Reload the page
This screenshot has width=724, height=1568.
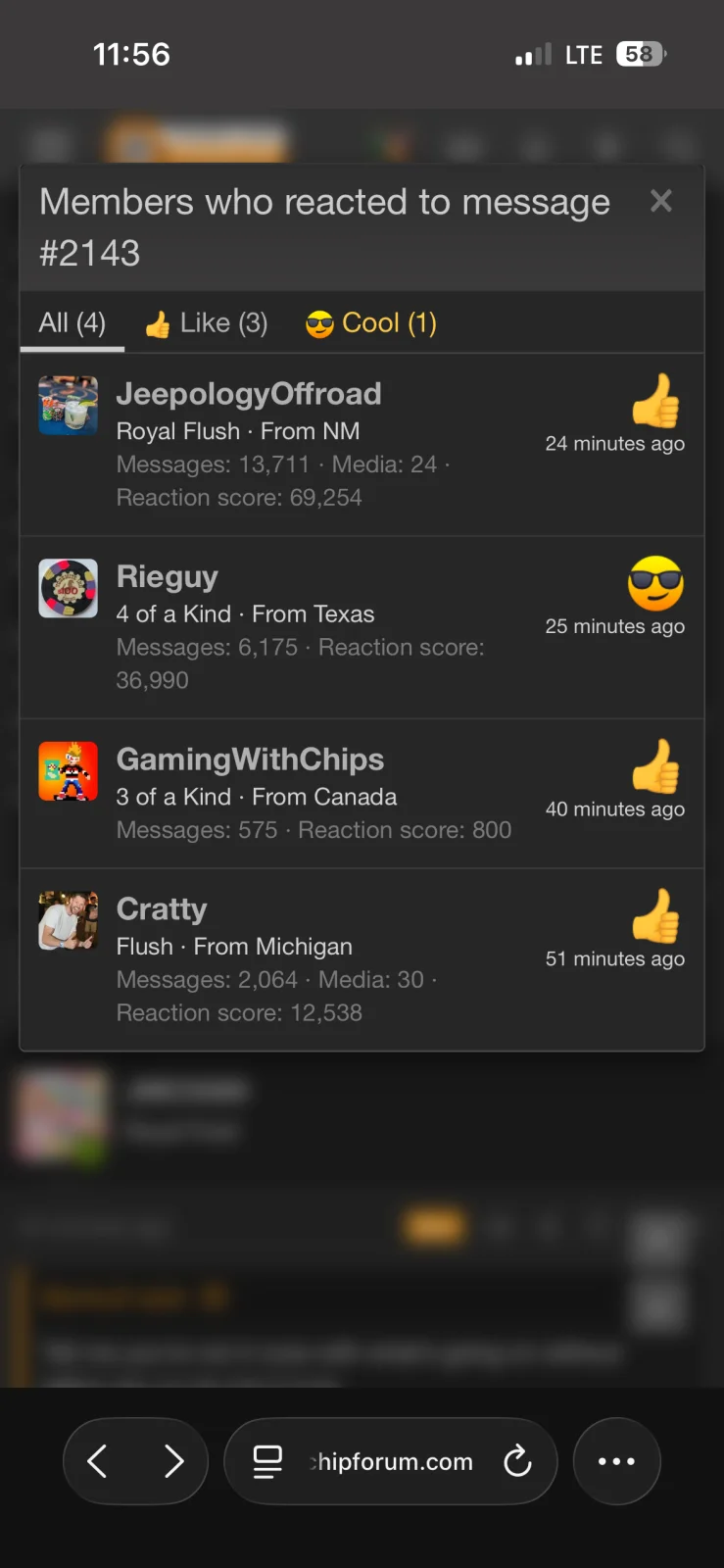(517, 1461)
